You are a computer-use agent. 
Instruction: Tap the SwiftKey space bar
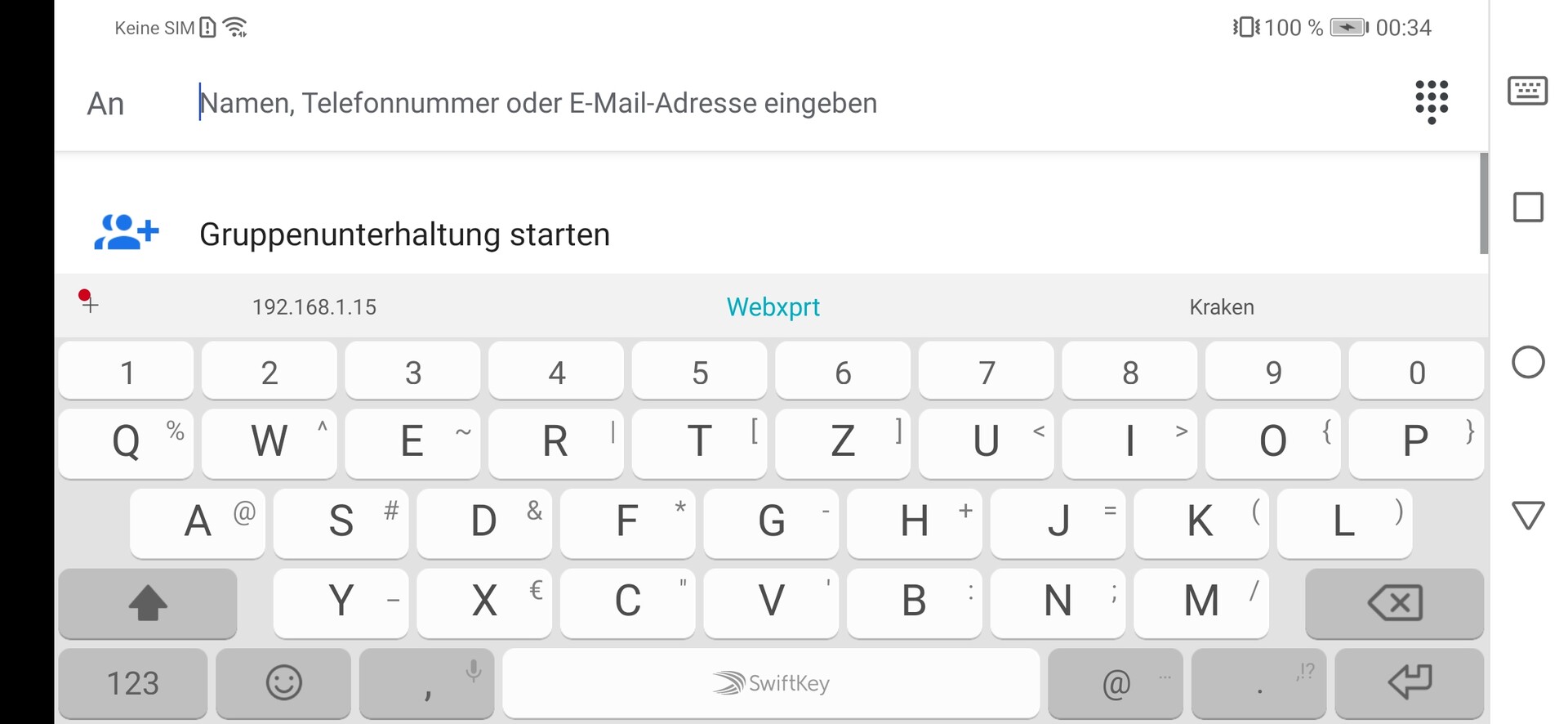click(x=771, y=683)
